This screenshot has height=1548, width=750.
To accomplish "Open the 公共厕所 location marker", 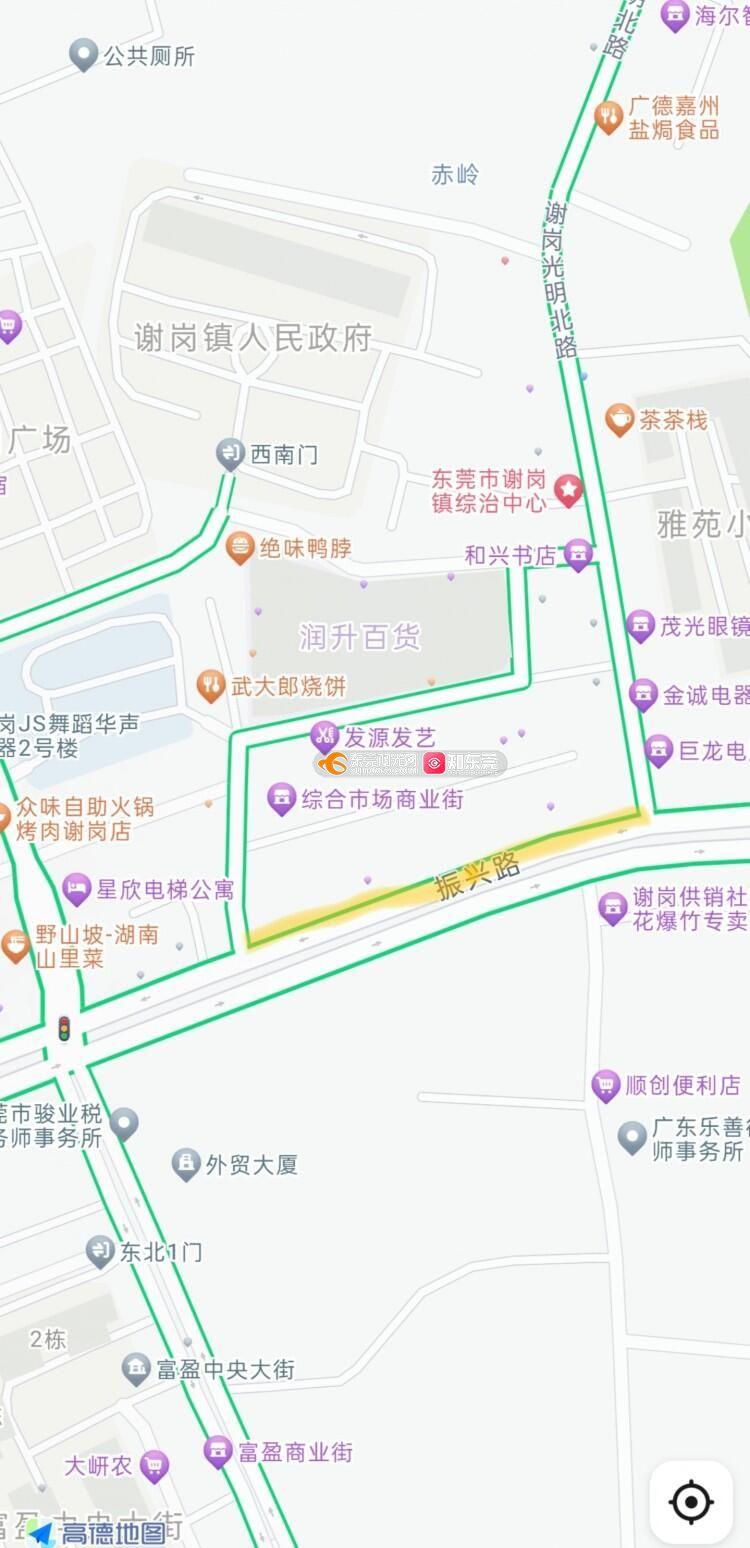I will coord(83,55).
